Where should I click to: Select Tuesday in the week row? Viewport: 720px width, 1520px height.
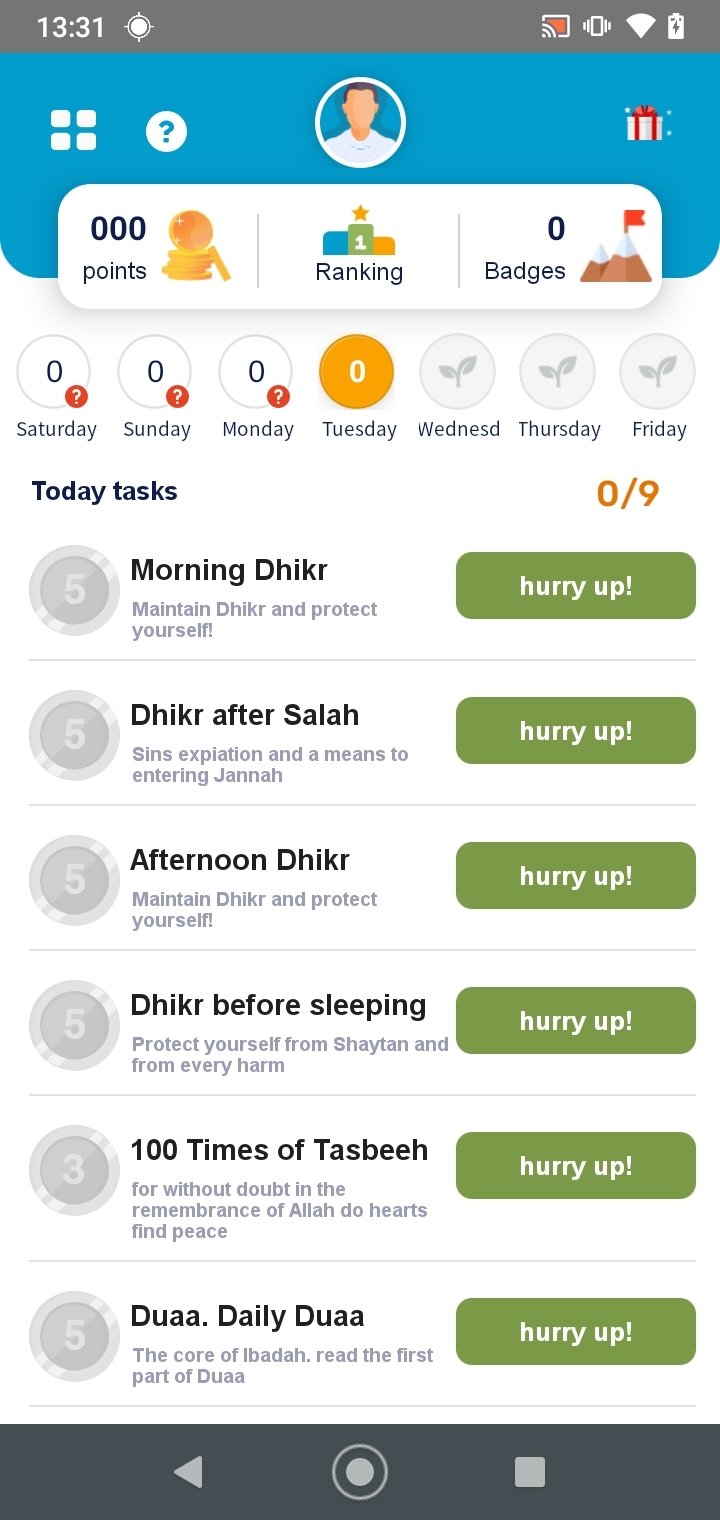coord(358,388)
